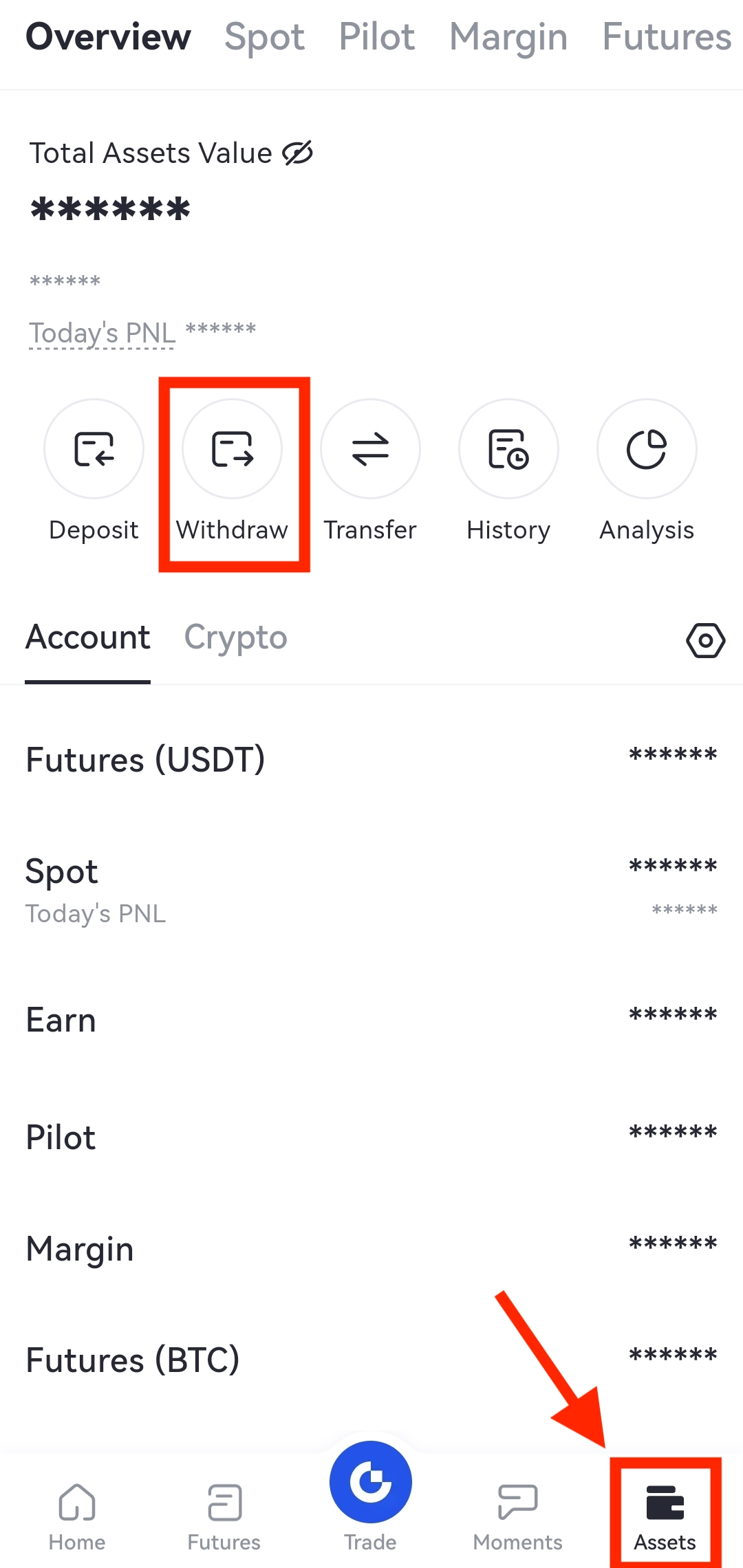Open the Futures tab at top
The width and height of the screenshot is (743, 1568).
pos(665,36)
